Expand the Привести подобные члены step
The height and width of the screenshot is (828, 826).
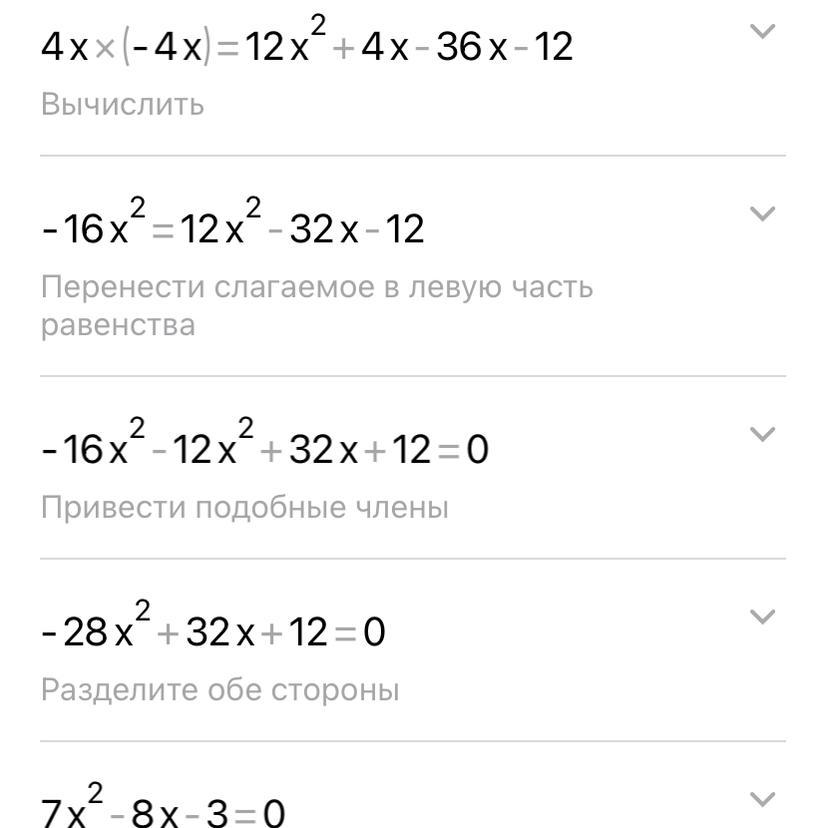click(762, 434)
